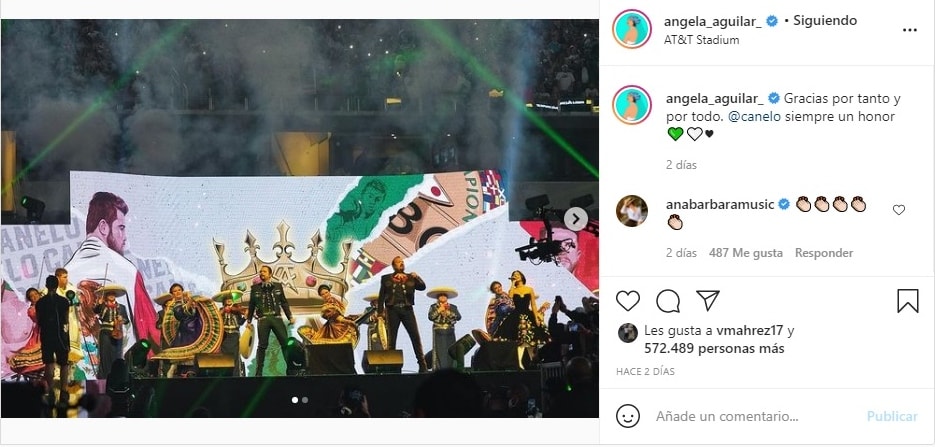Open the emoji picker smiley icon
This screenshot has width=935, height=447.
pos(628,416)
